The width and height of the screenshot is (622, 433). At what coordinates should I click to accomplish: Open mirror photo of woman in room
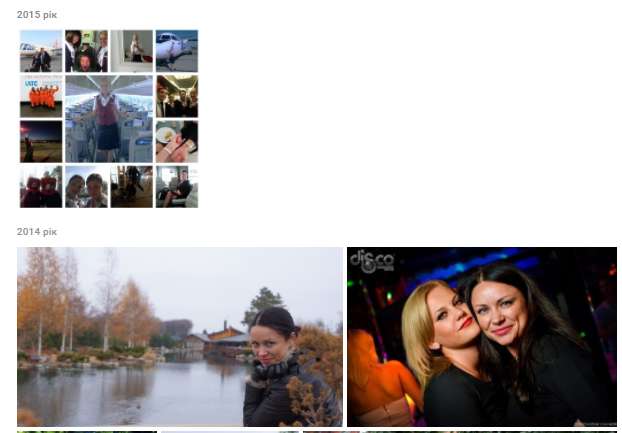pos(131,50)
